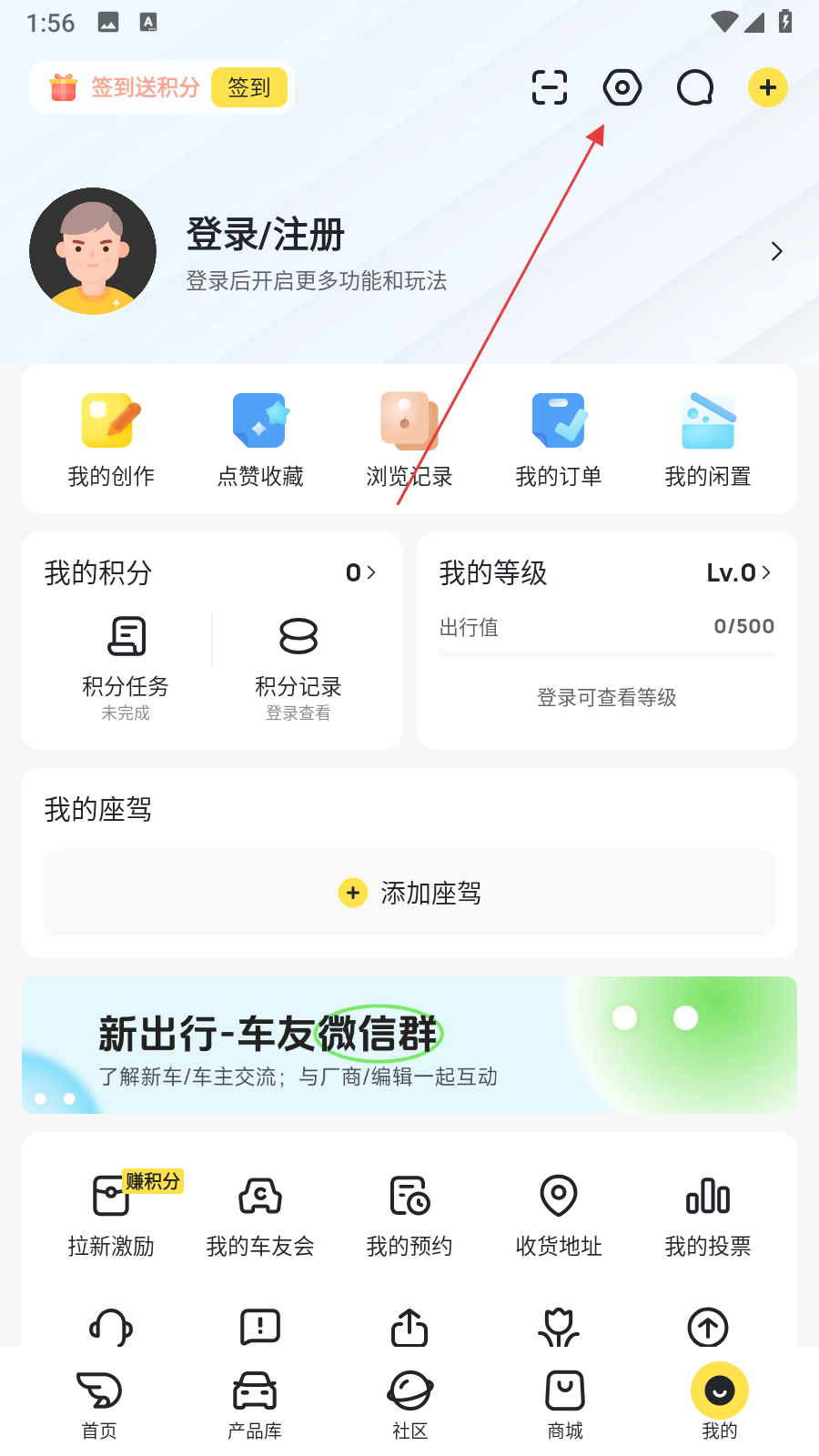The height and width of the screenshot is (1456, 819).
Task: Tap 添加座驾 to add a car
Action: (x=409, y=893)
